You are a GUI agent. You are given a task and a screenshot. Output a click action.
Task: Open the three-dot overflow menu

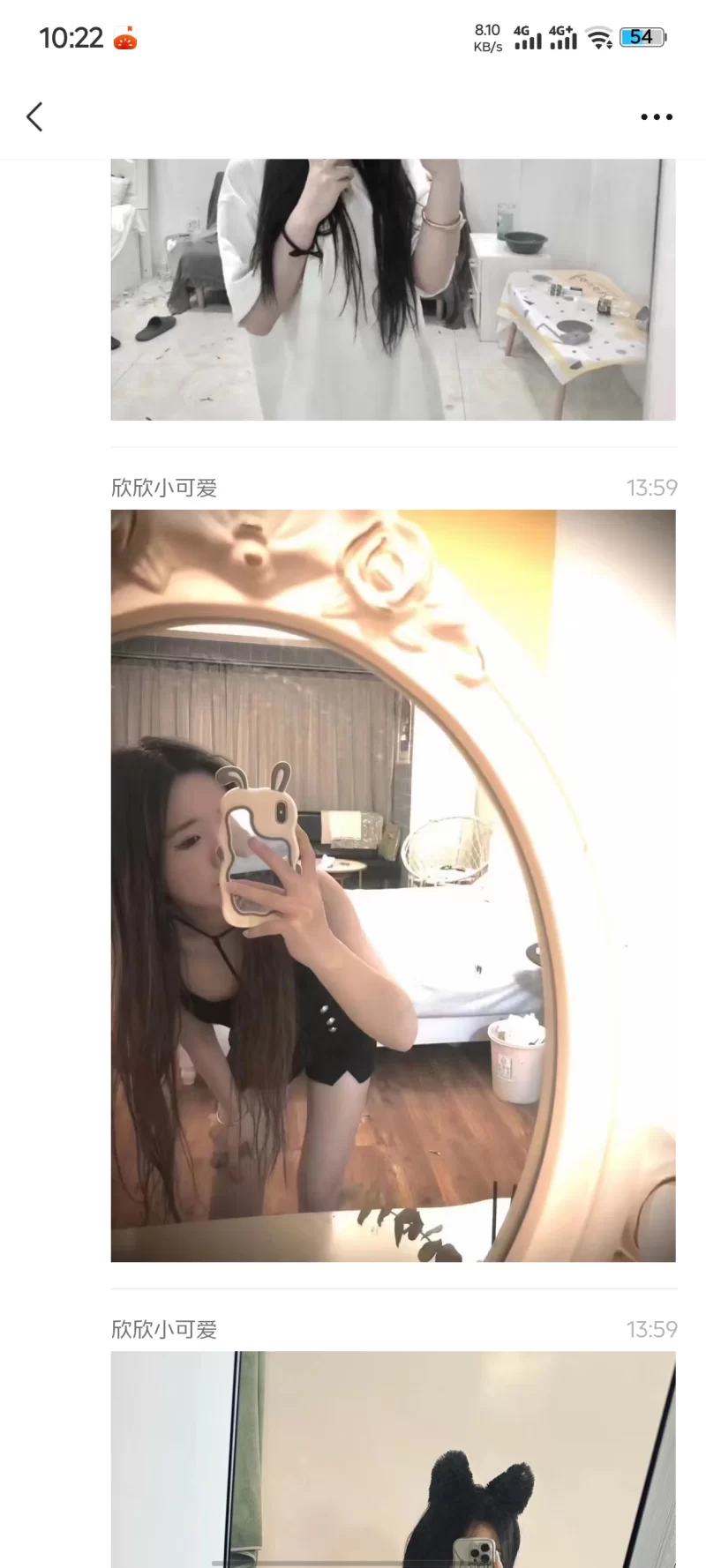[656, 116]
